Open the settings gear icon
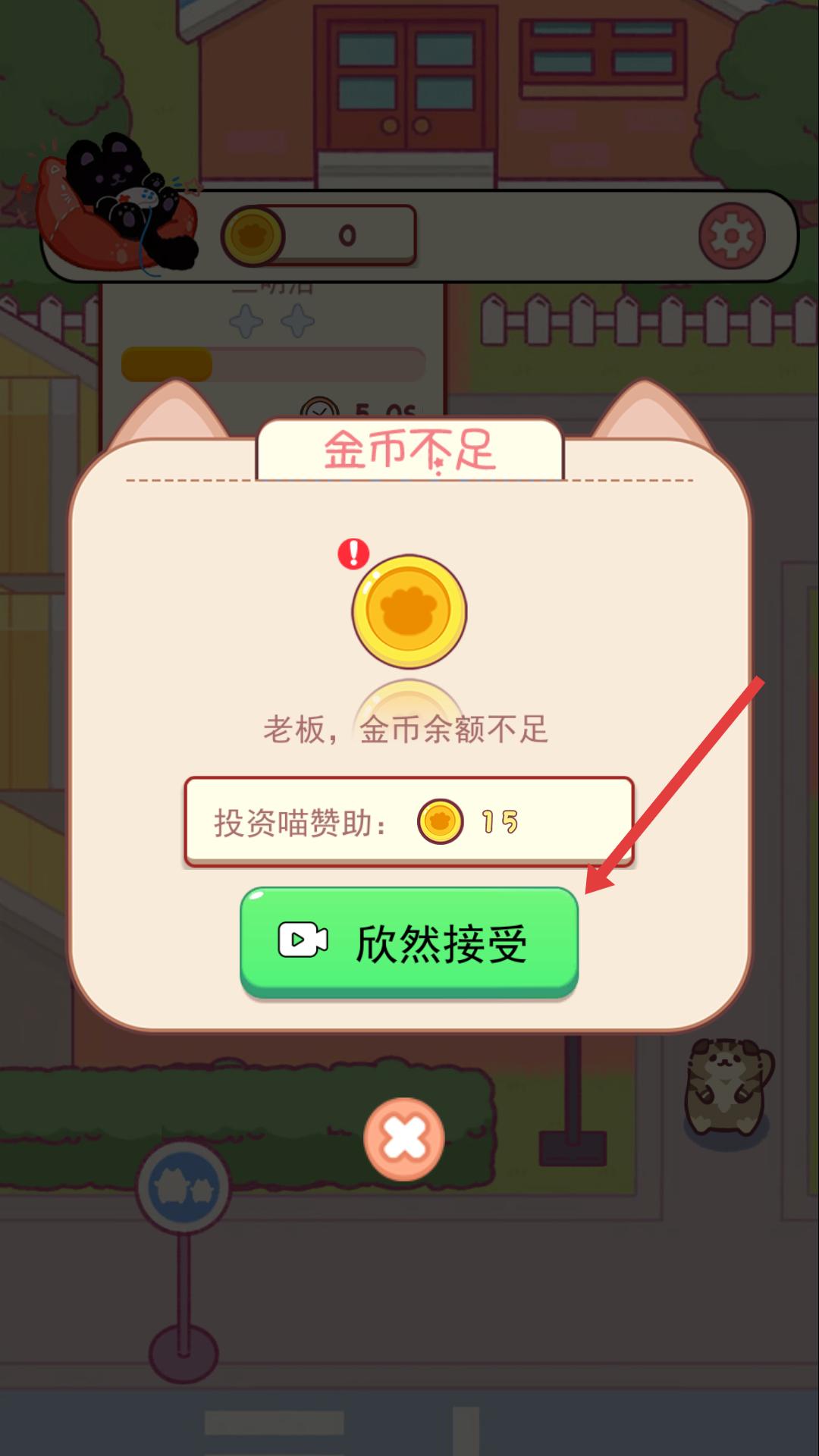819x1456 pixels. 731,236
